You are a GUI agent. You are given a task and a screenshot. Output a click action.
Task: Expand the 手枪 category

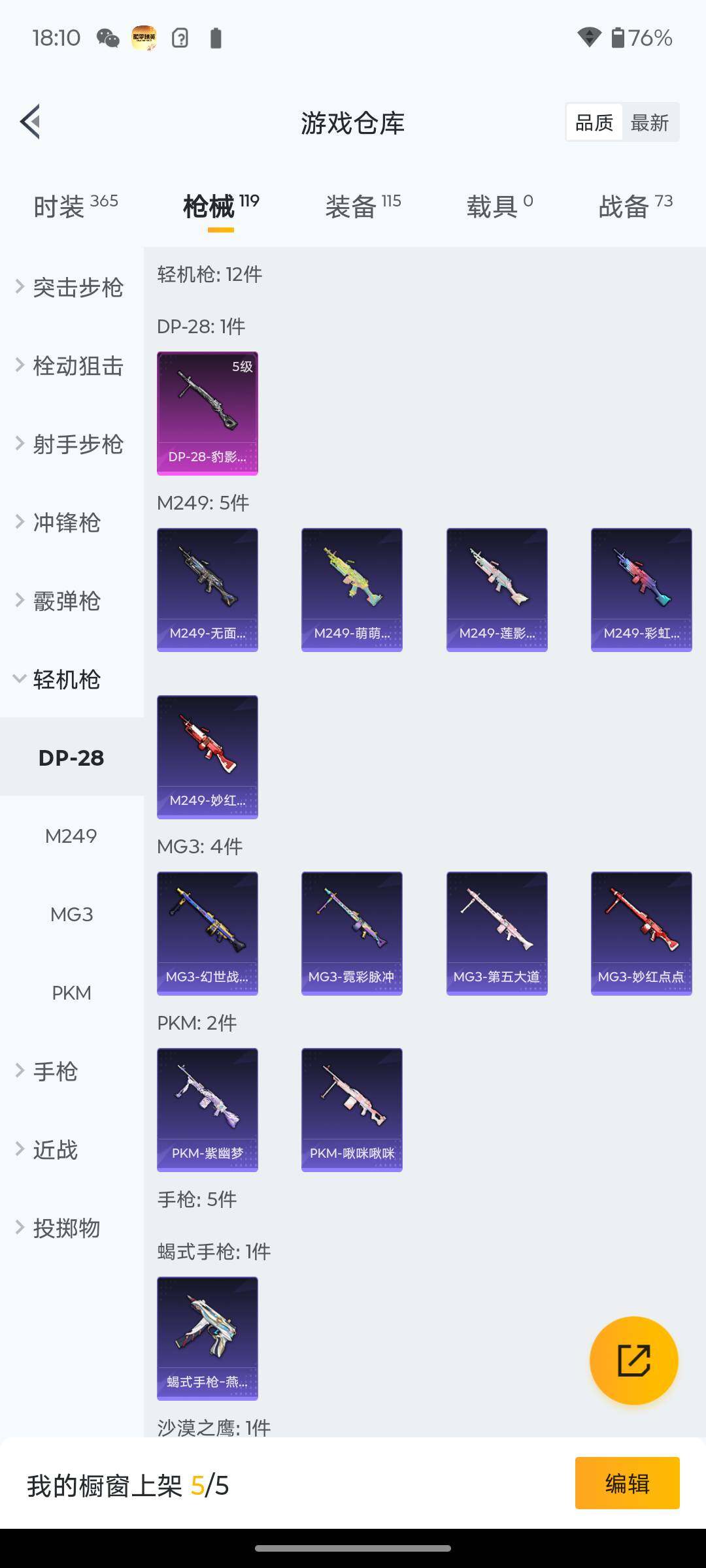click(56, 1071)
